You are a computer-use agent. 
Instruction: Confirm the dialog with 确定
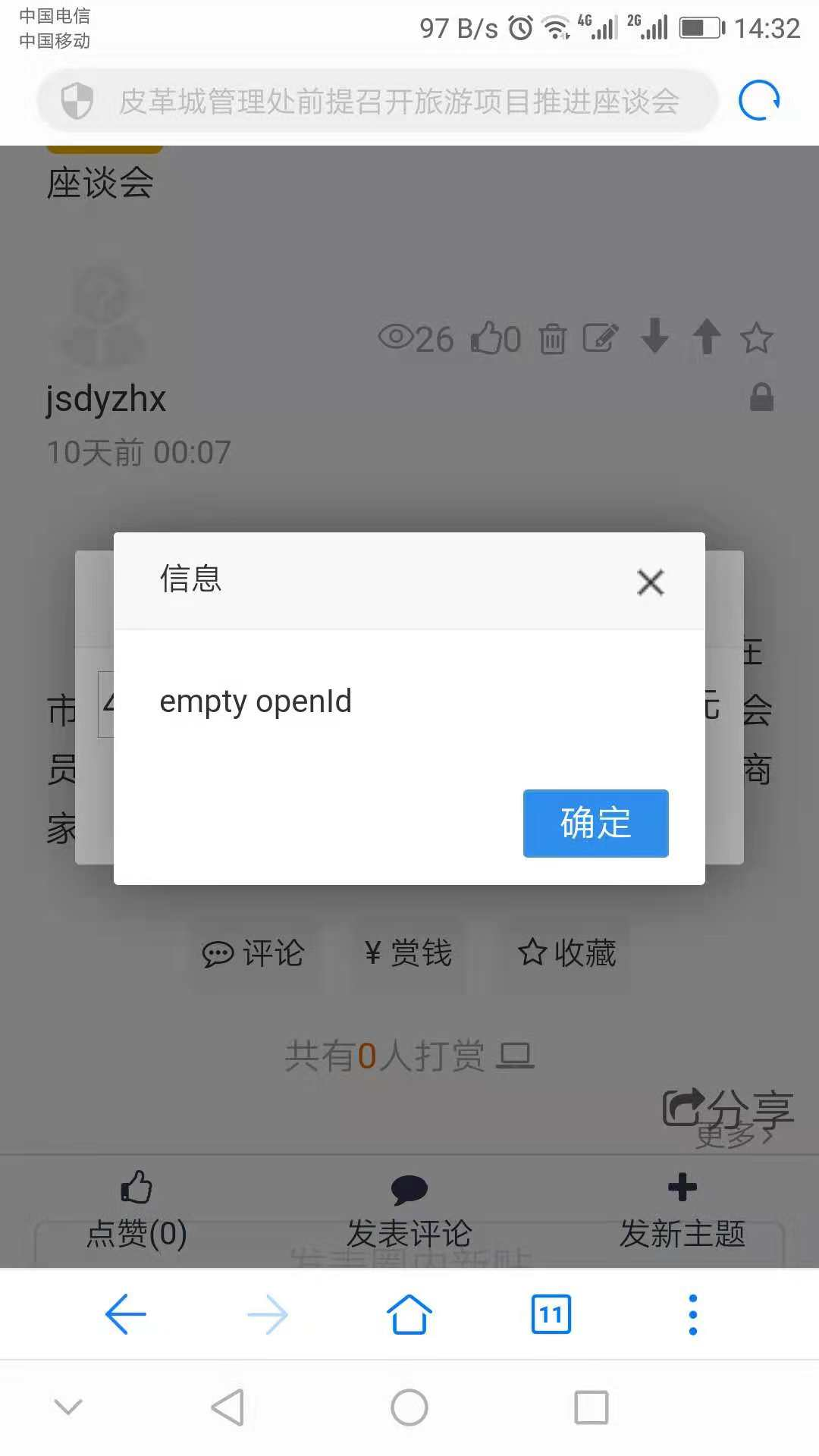click(595, 823)
